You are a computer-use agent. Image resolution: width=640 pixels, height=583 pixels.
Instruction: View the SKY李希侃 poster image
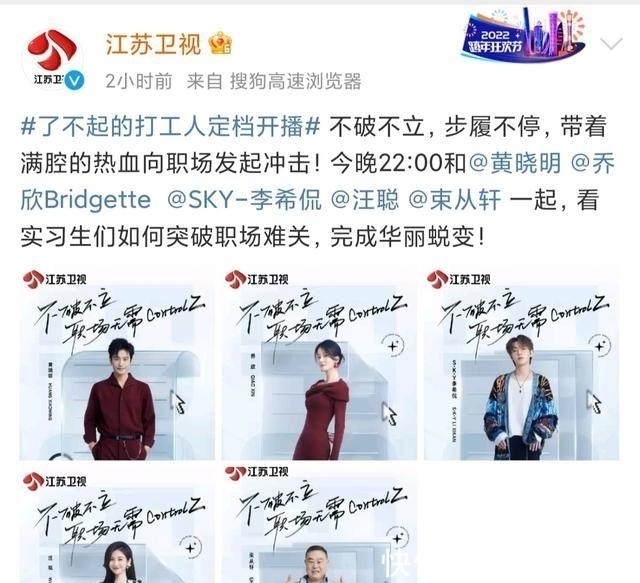[522, 359]
